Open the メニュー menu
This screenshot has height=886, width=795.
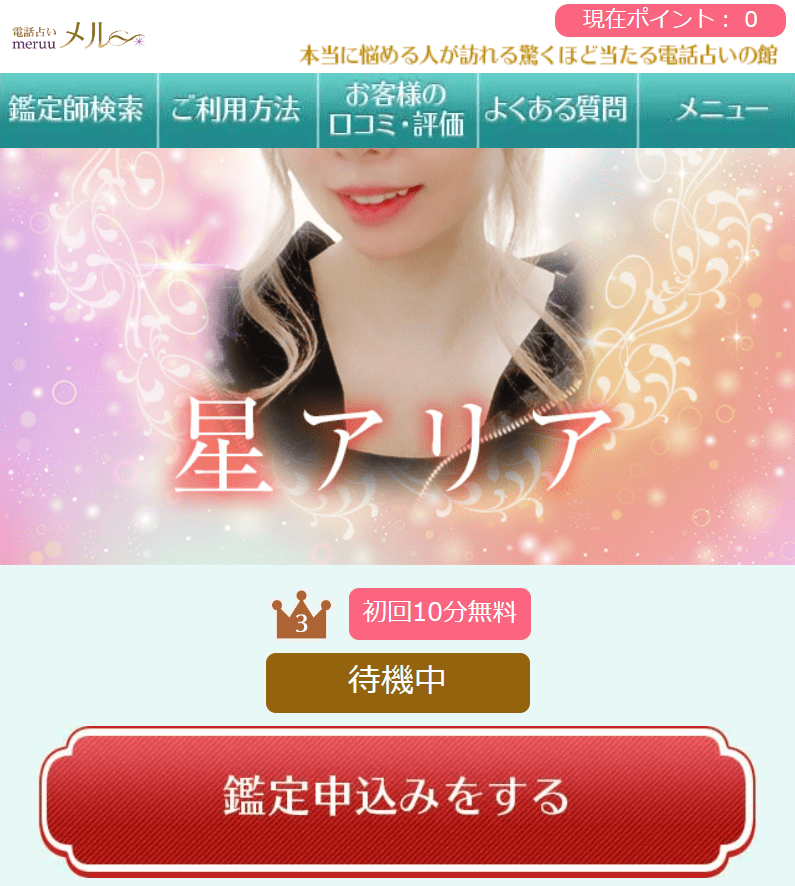tap(716, 110)
